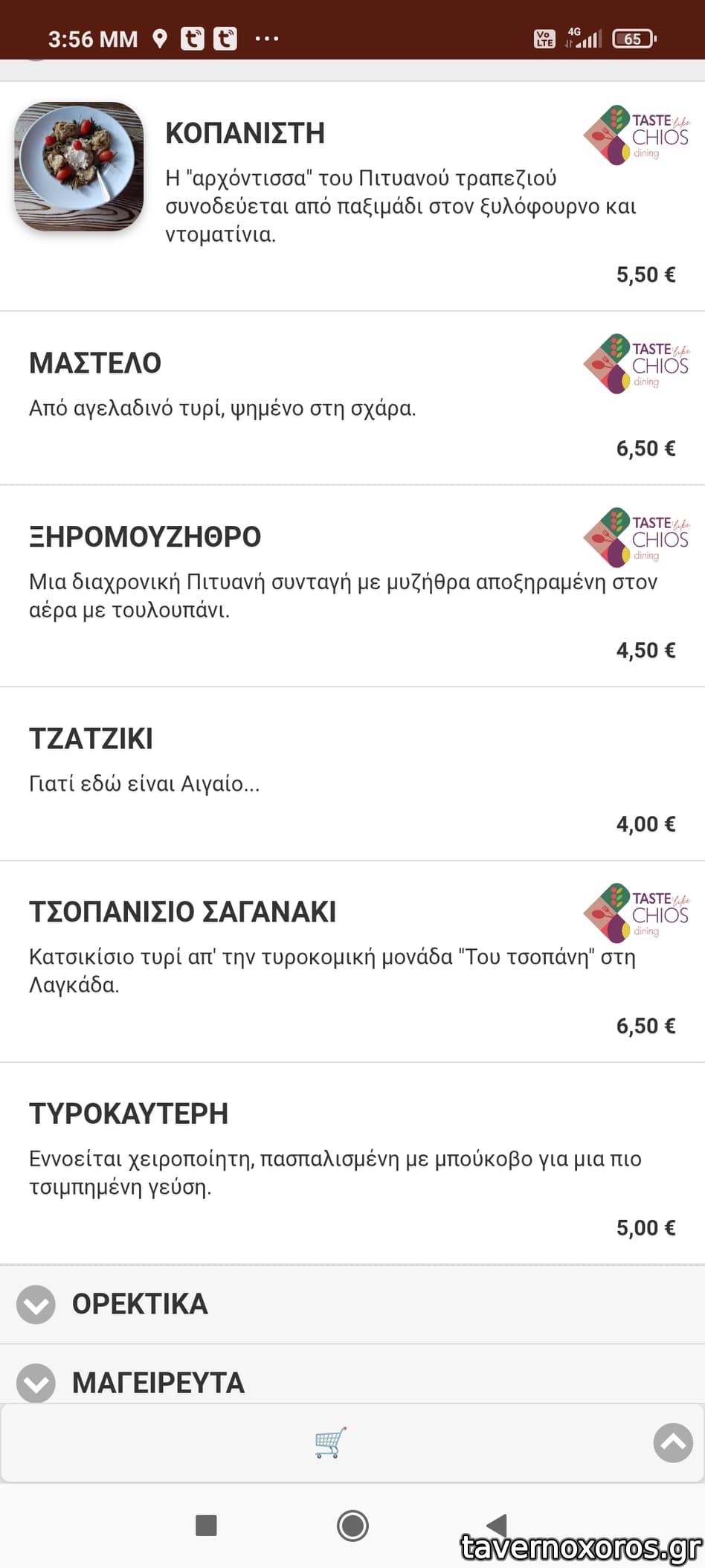The image size is (705, 1568).
Task: Choose the ΜΑΣΤΕΛΟ grilled cheese item
Action: tap(95, 363)
